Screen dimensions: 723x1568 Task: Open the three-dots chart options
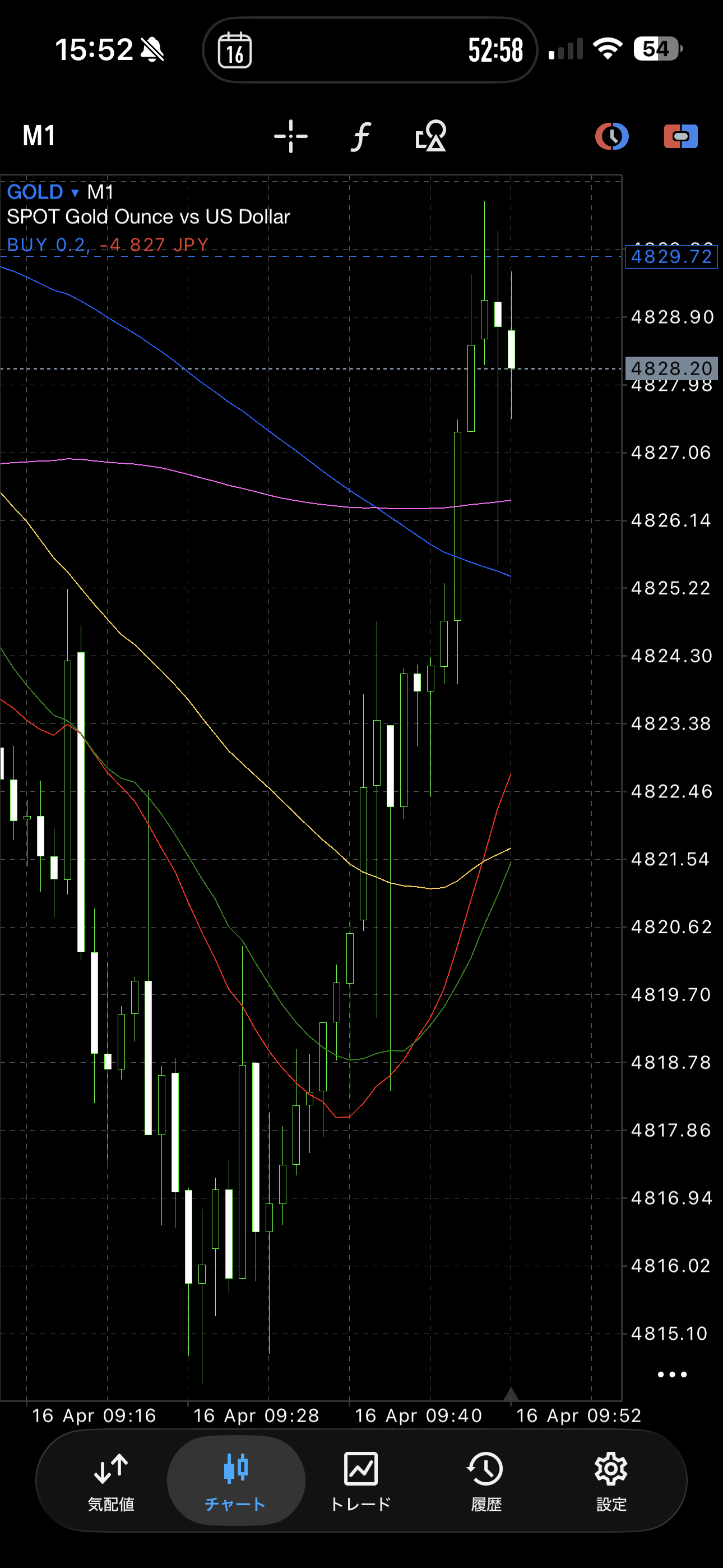point(672,1375)
